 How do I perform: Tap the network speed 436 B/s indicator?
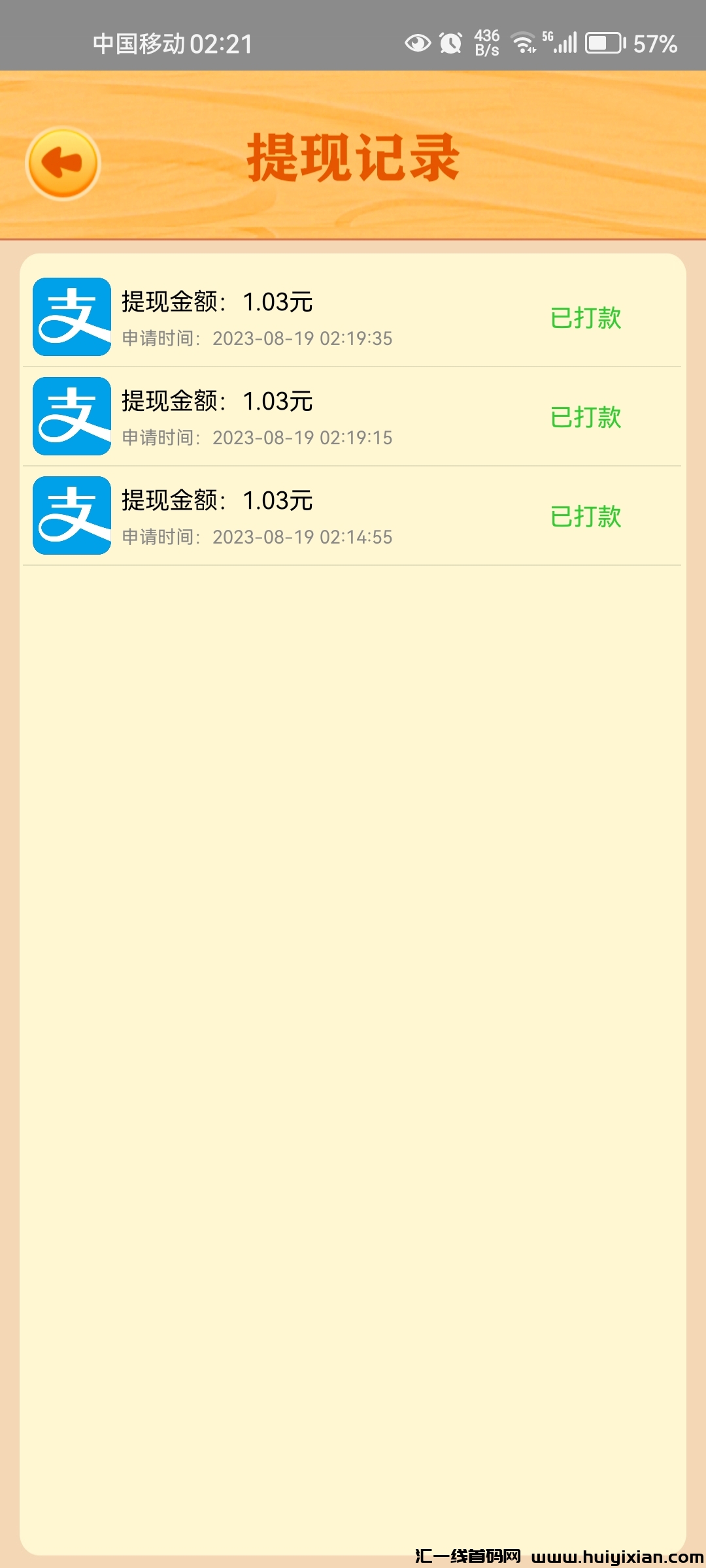tap(486, 42)
